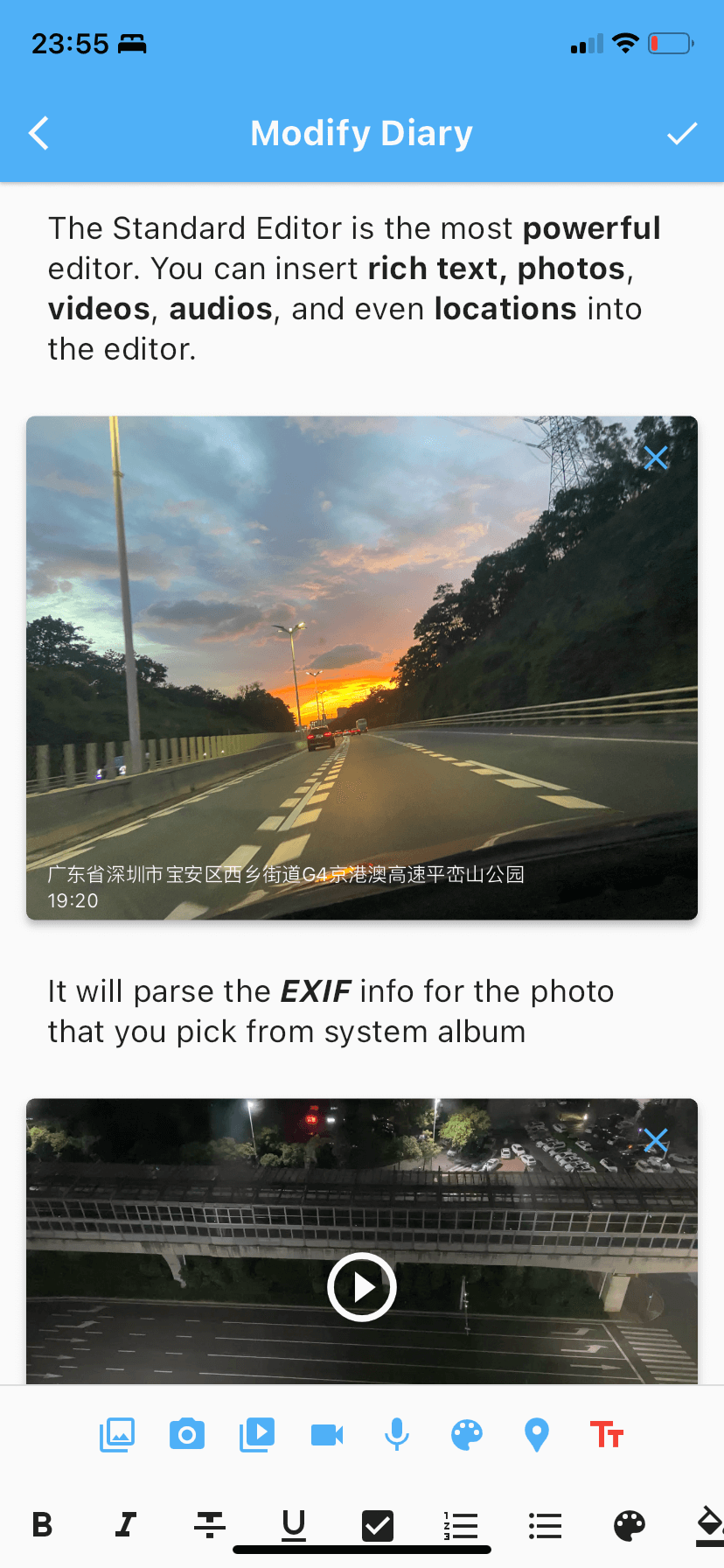Start a bulleted list
This screenshot has width=724, height=1568.
pyautogui.click(x=545, y=1525)
